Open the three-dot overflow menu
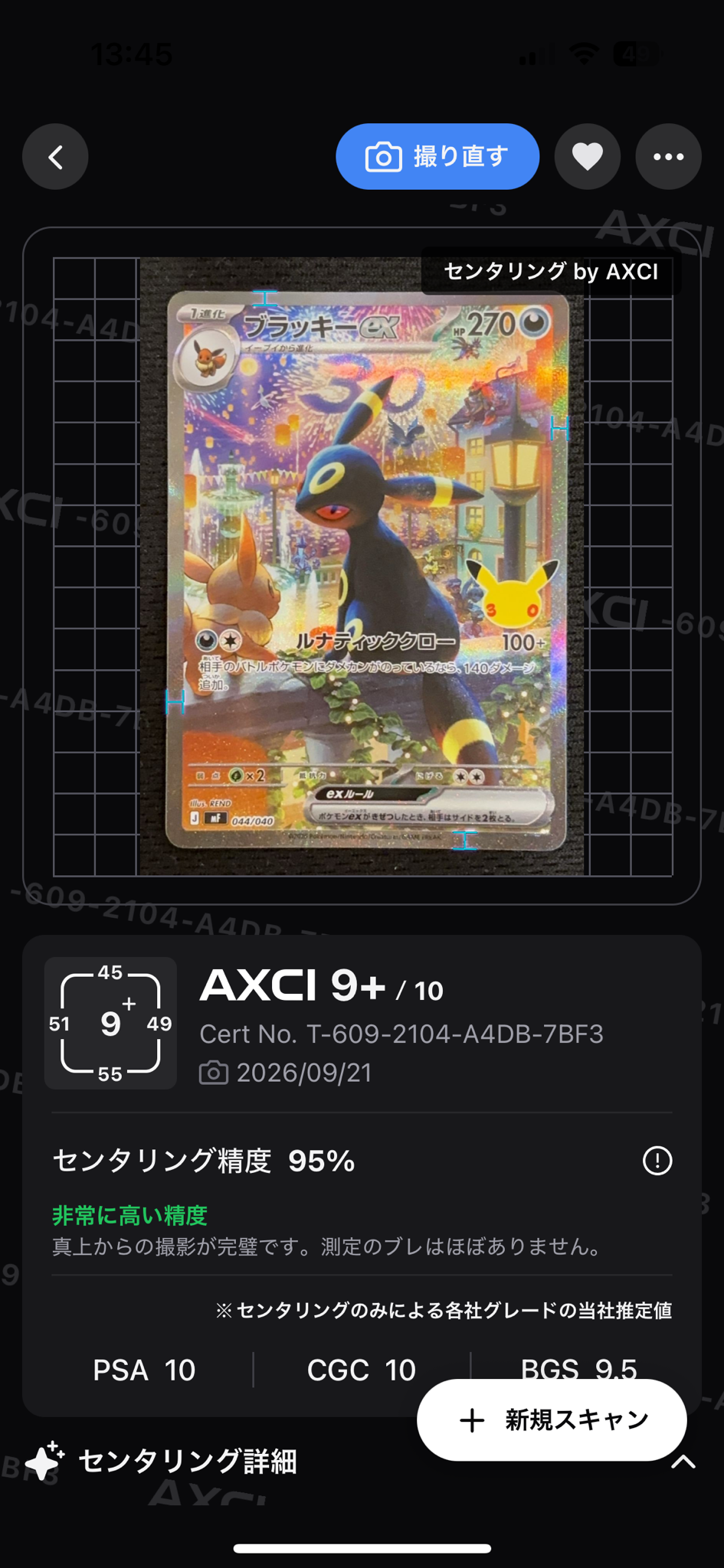 [669, 157]
